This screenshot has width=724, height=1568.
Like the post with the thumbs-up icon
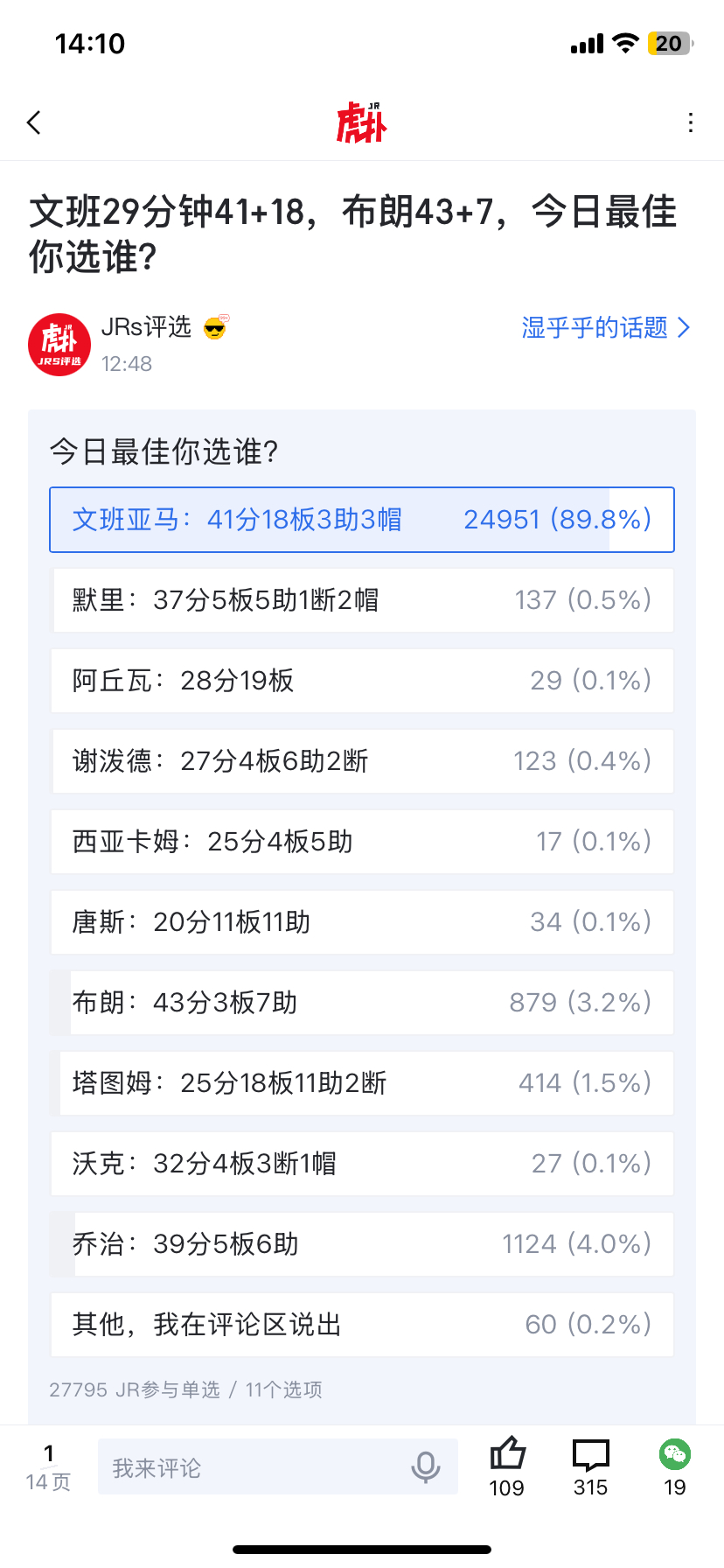pyautogui.click(x=507, y=1454)
